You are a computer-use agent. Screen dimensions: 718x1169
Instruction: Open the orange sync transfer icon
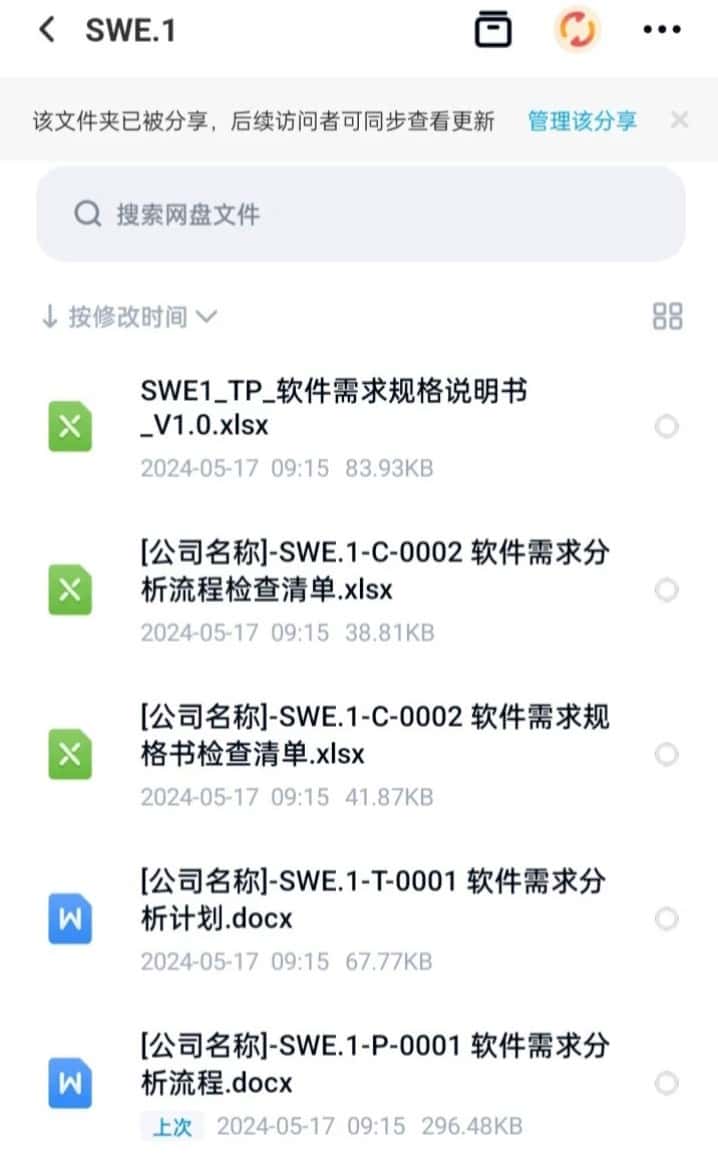(x=577, y=30)
